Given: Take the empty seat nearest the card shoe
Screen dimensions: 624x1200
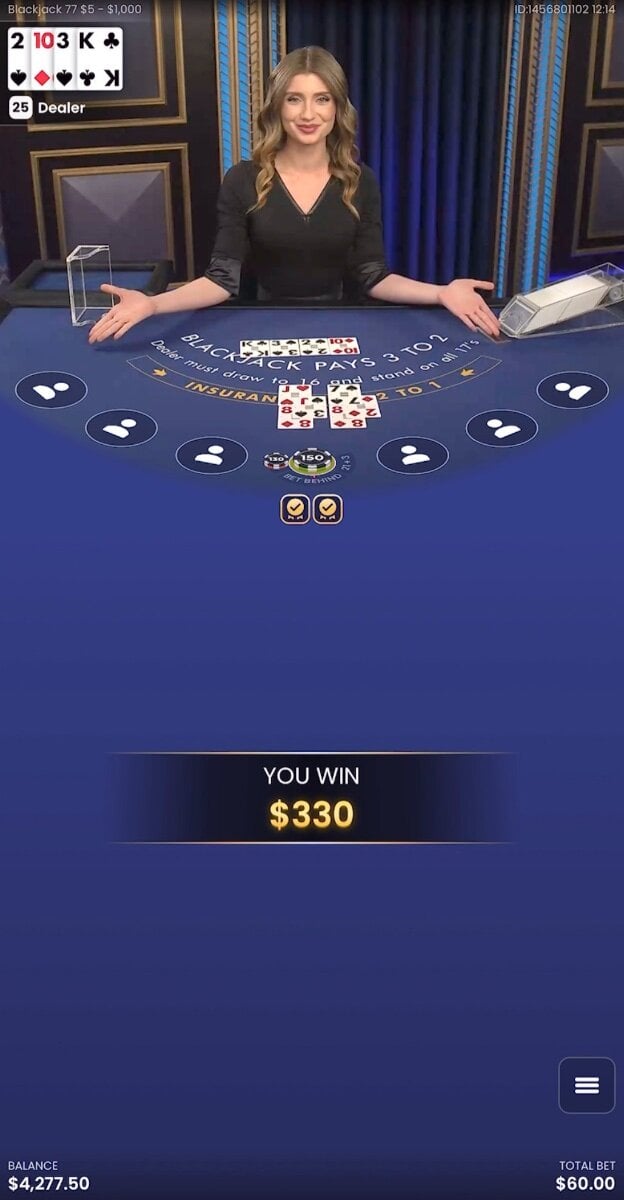Looking at the screenshot, I should point(572,390).
